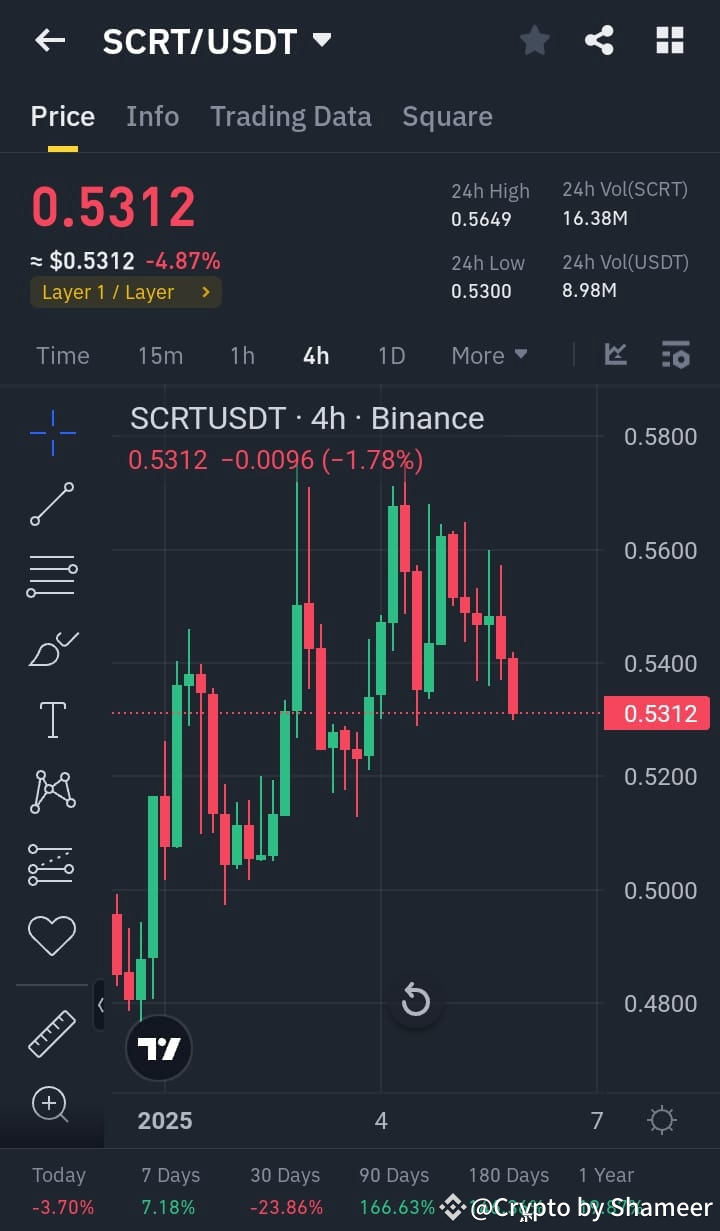Share the SCRT/USDT chart

(x=599, y=40)
